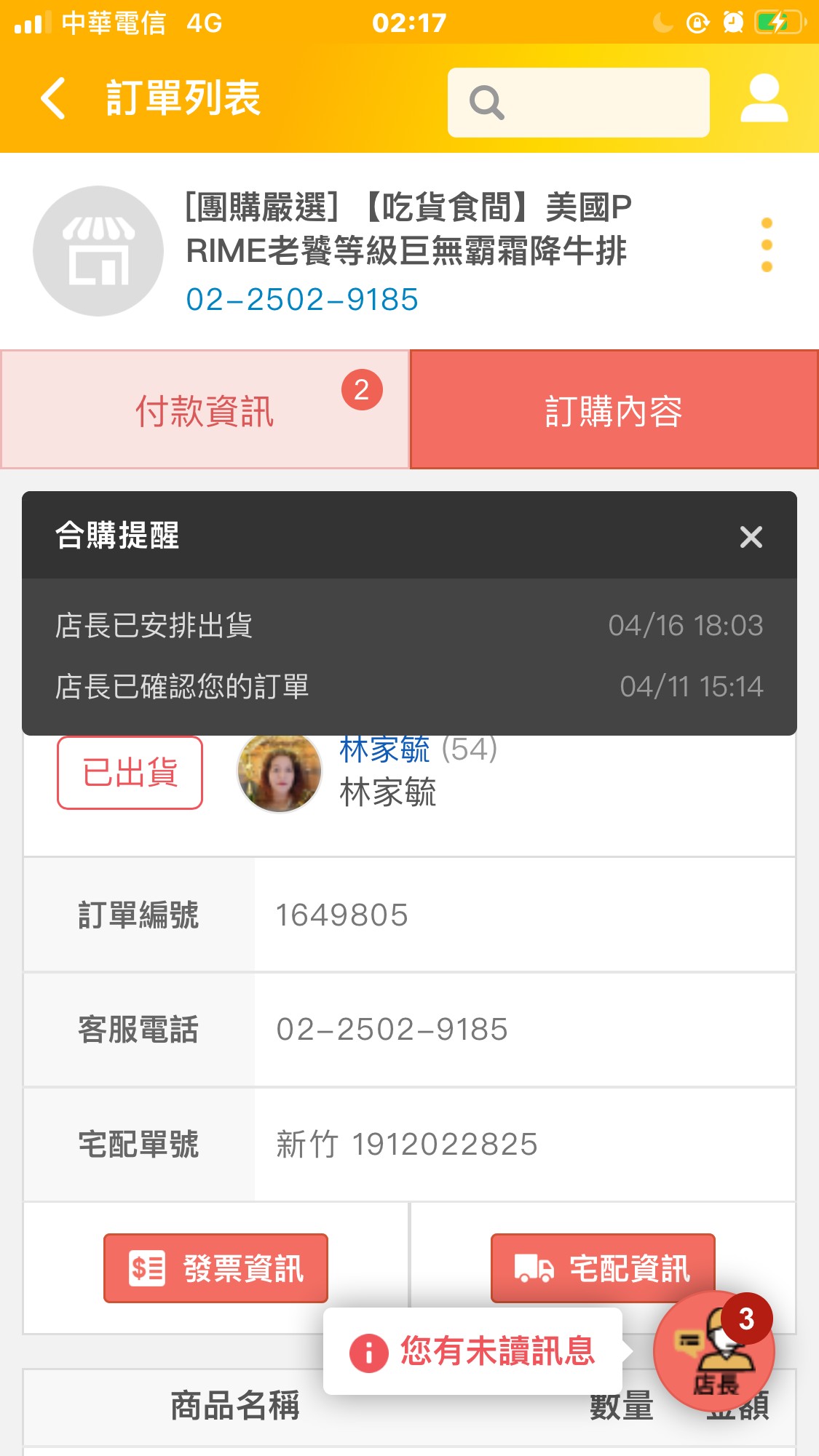
Task: Switch to the 訂購內容 tab
Action: [614, 410]
